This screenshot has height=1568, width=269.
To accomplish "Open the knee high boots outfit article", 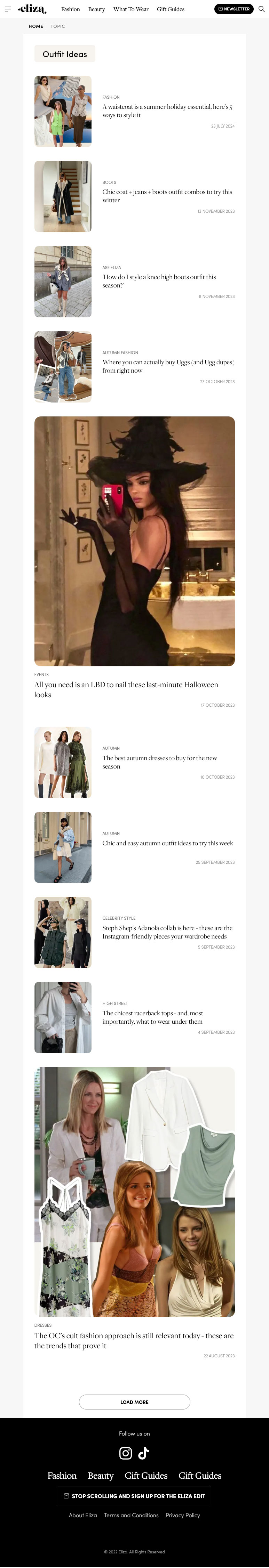I will pyautogui.click(x=159, y=281).
